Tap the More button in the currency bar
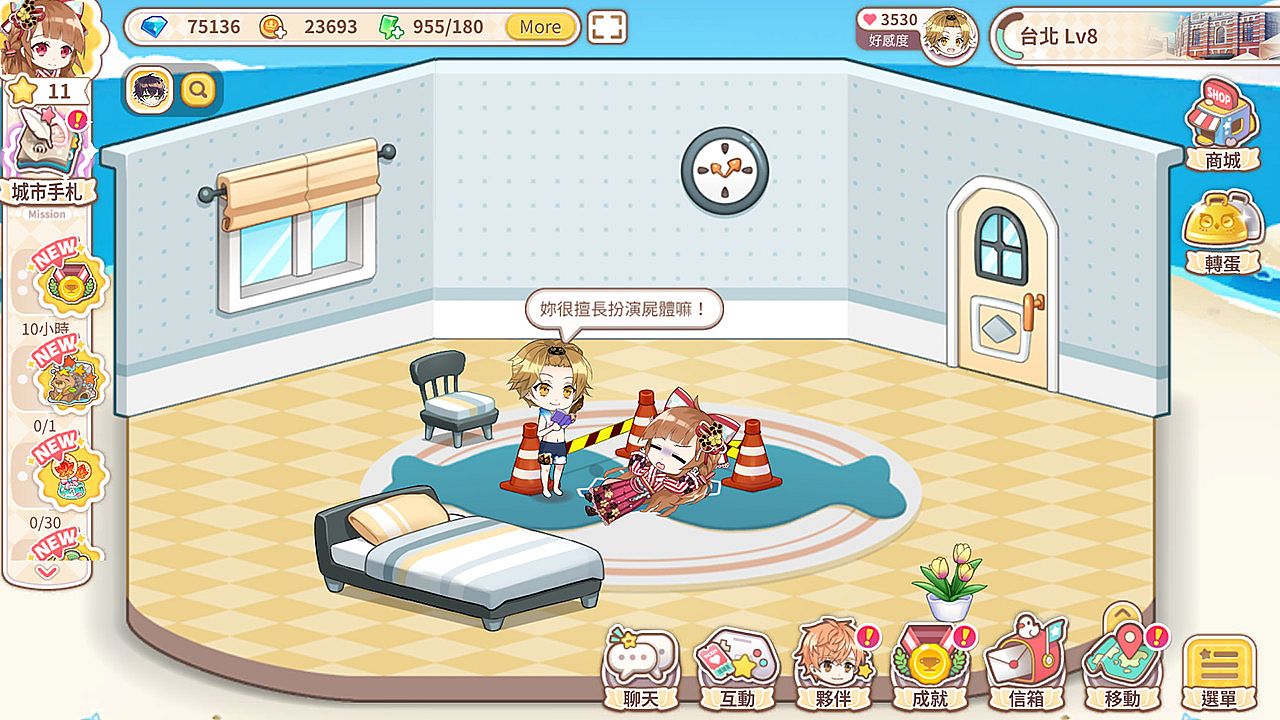The image size is (1280, 720). tap(540, 27)
